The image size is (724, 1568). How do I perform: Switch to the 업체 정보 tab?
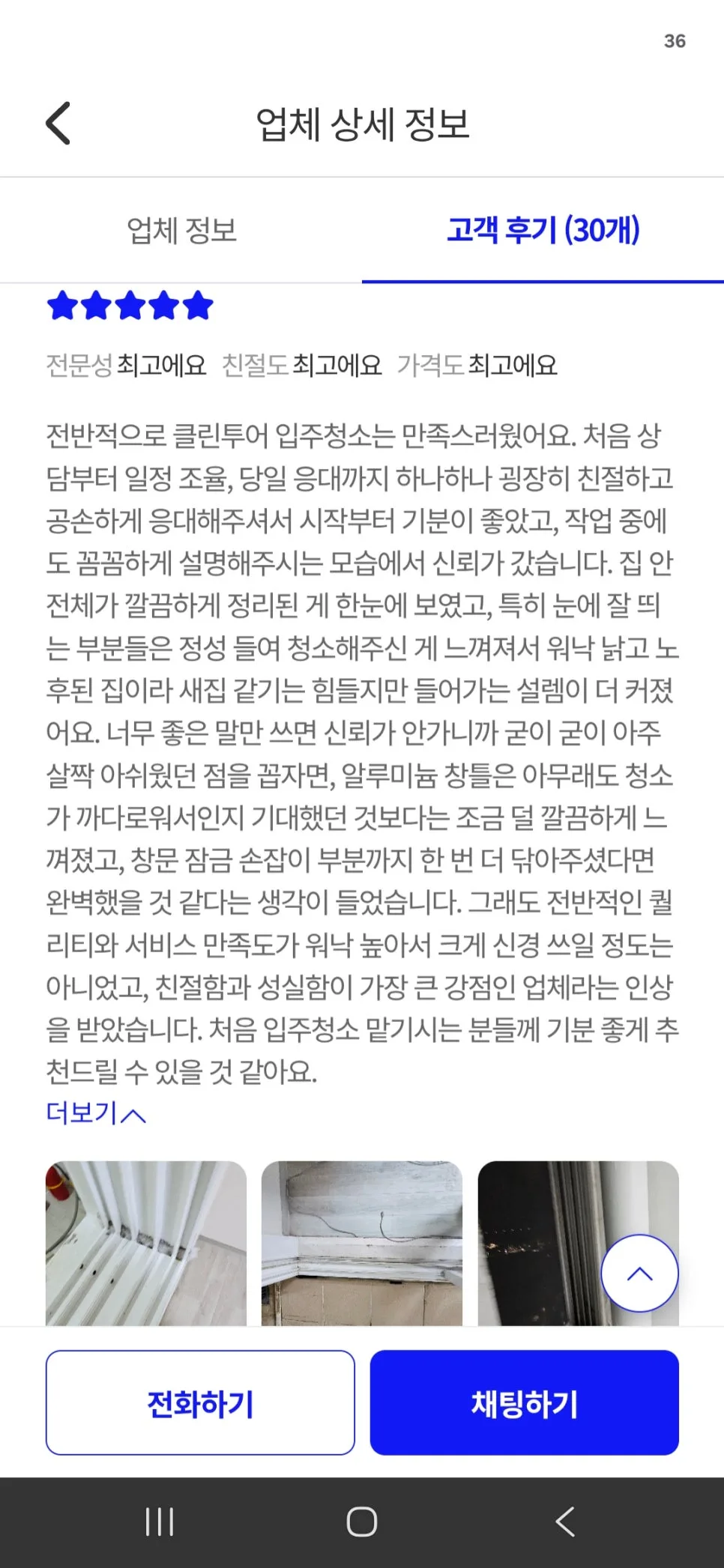click(x=181, y=230)
